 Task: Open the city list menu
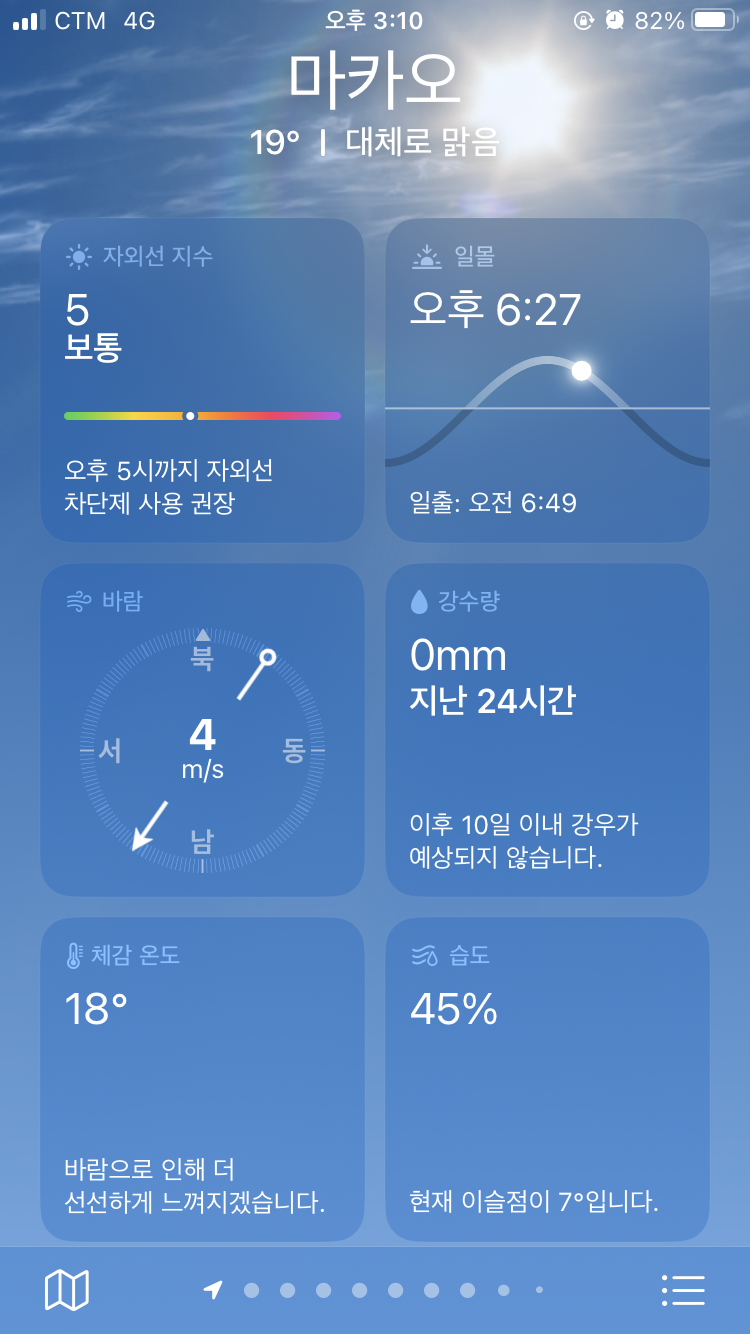tap(684, 1290)
